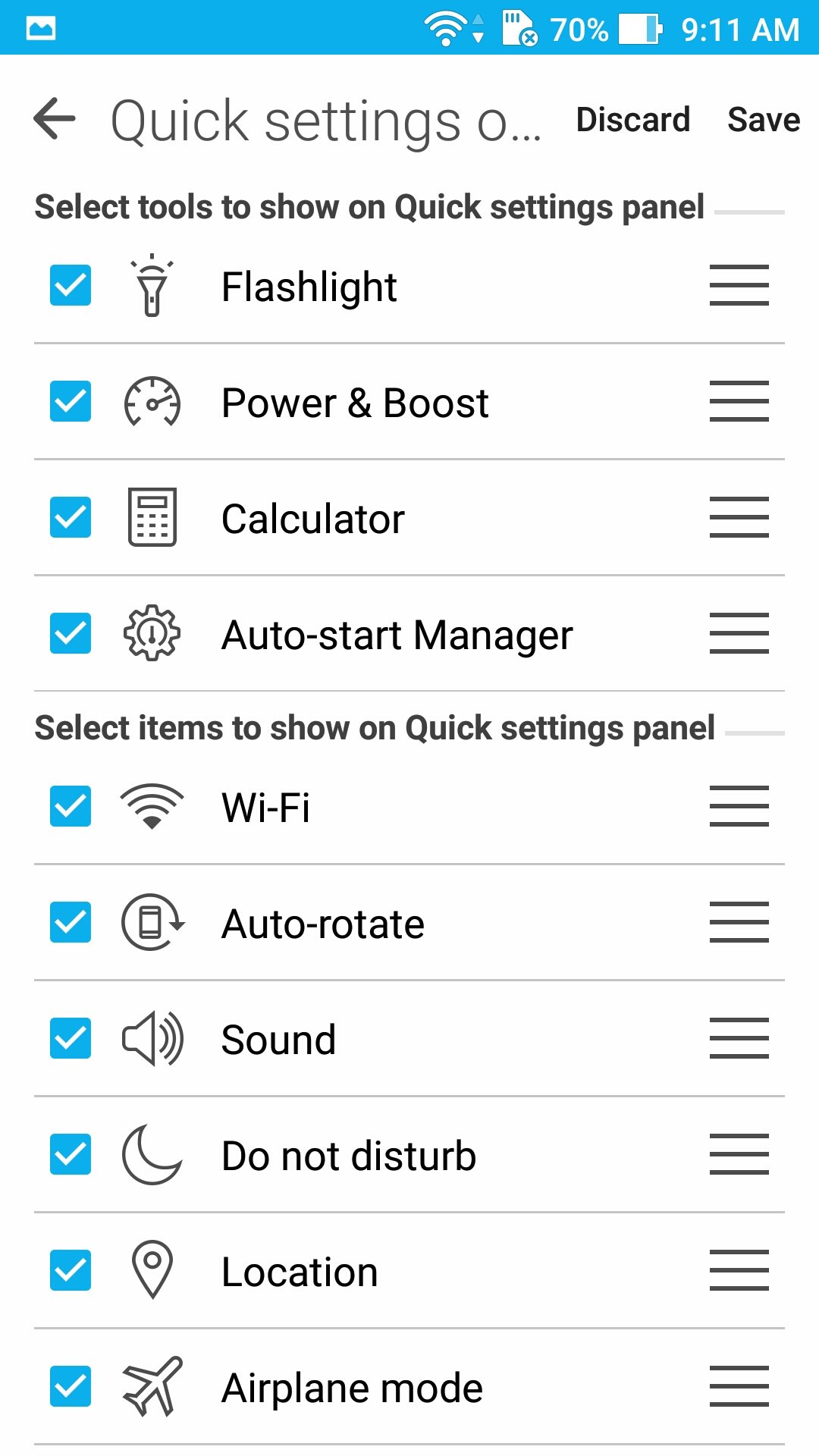Deselect the Location checkbox
The width and height of the screenshot is (819, 1456).
point(71,1270)
